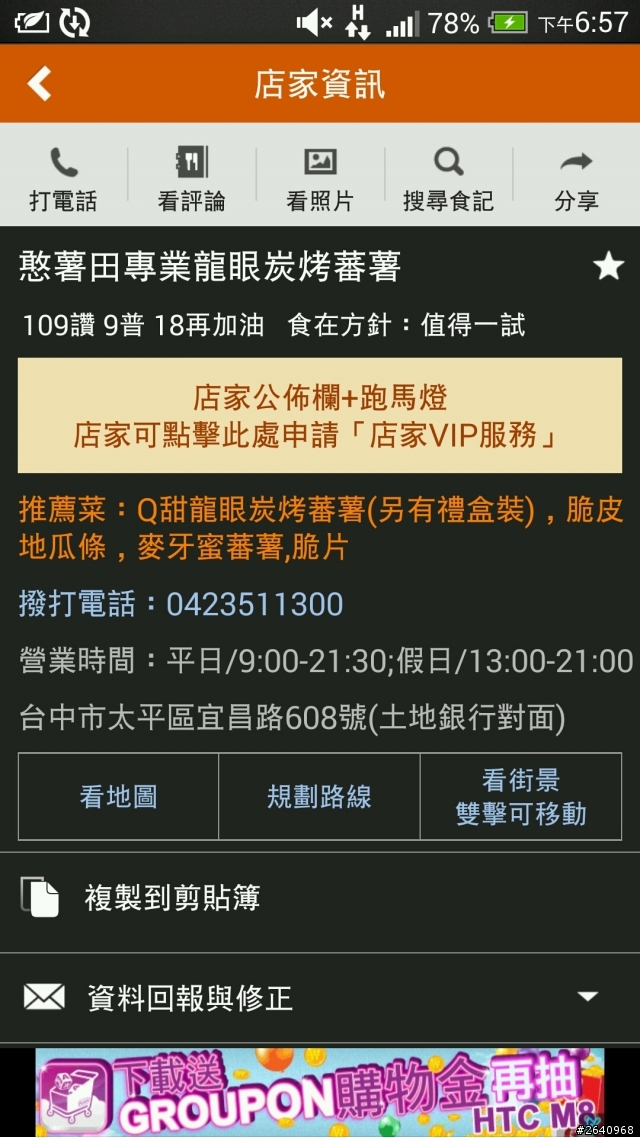Screen dimensions: 640x1138
Task: Open the GROUPON ad banner
Action: [320, 1092]
